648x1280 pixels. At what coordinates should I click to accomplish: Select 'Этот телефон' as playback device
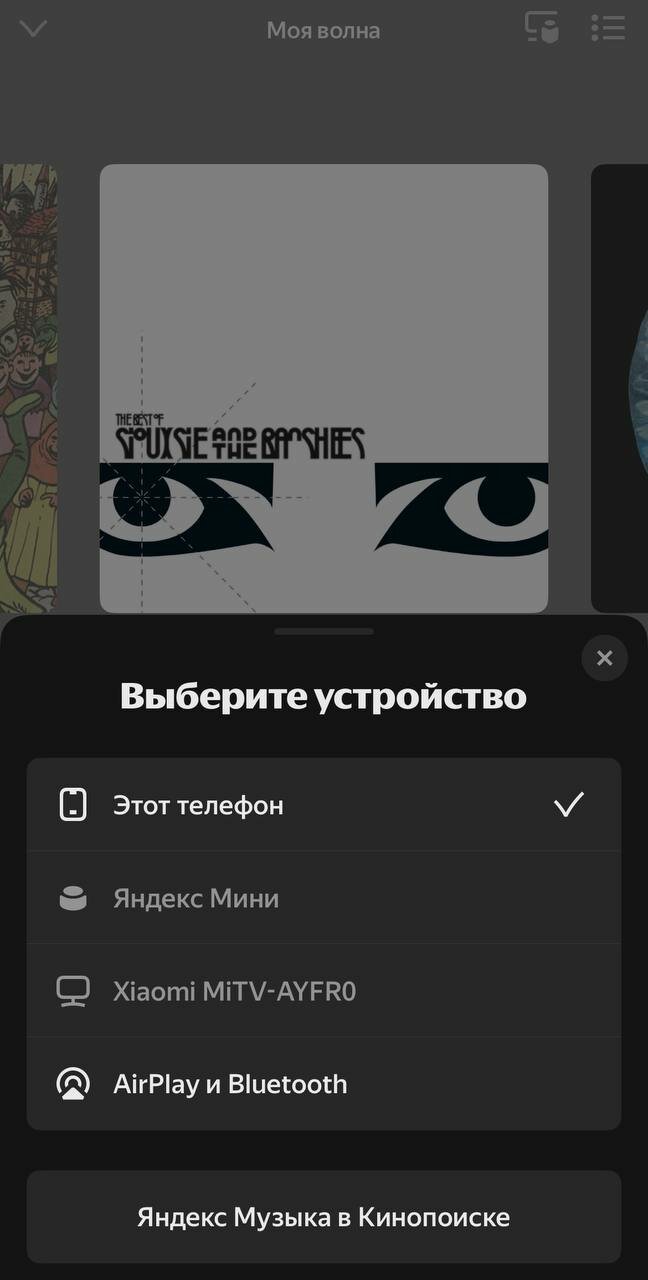[323, 805]
